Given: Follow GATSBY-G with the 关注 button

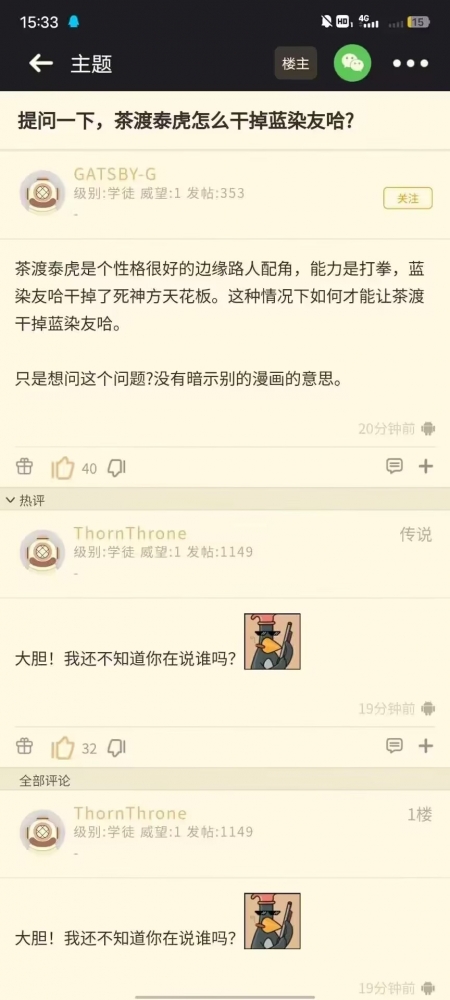Looking at the screenshot, I should pyautogui.click(x=408, y=198).
